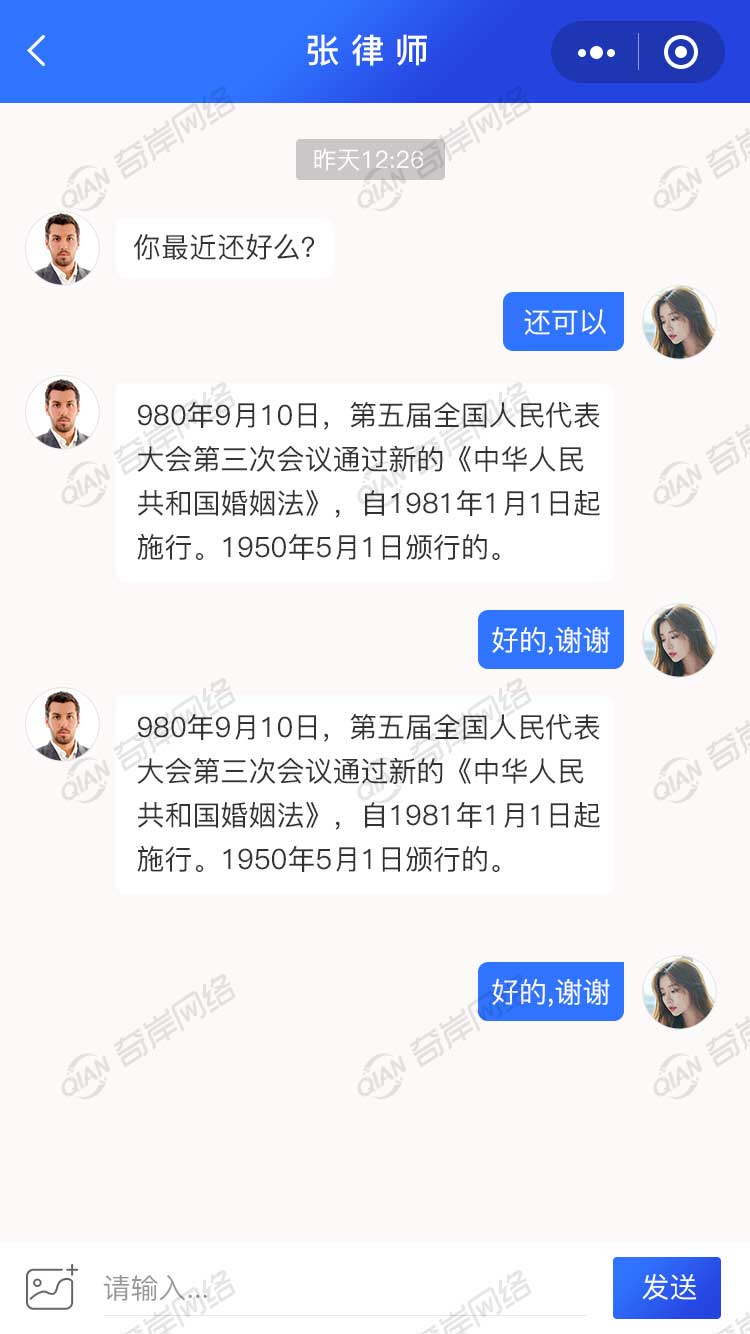
Task: Tap the 发送 button to send
Action: (x=667, y=1287)
